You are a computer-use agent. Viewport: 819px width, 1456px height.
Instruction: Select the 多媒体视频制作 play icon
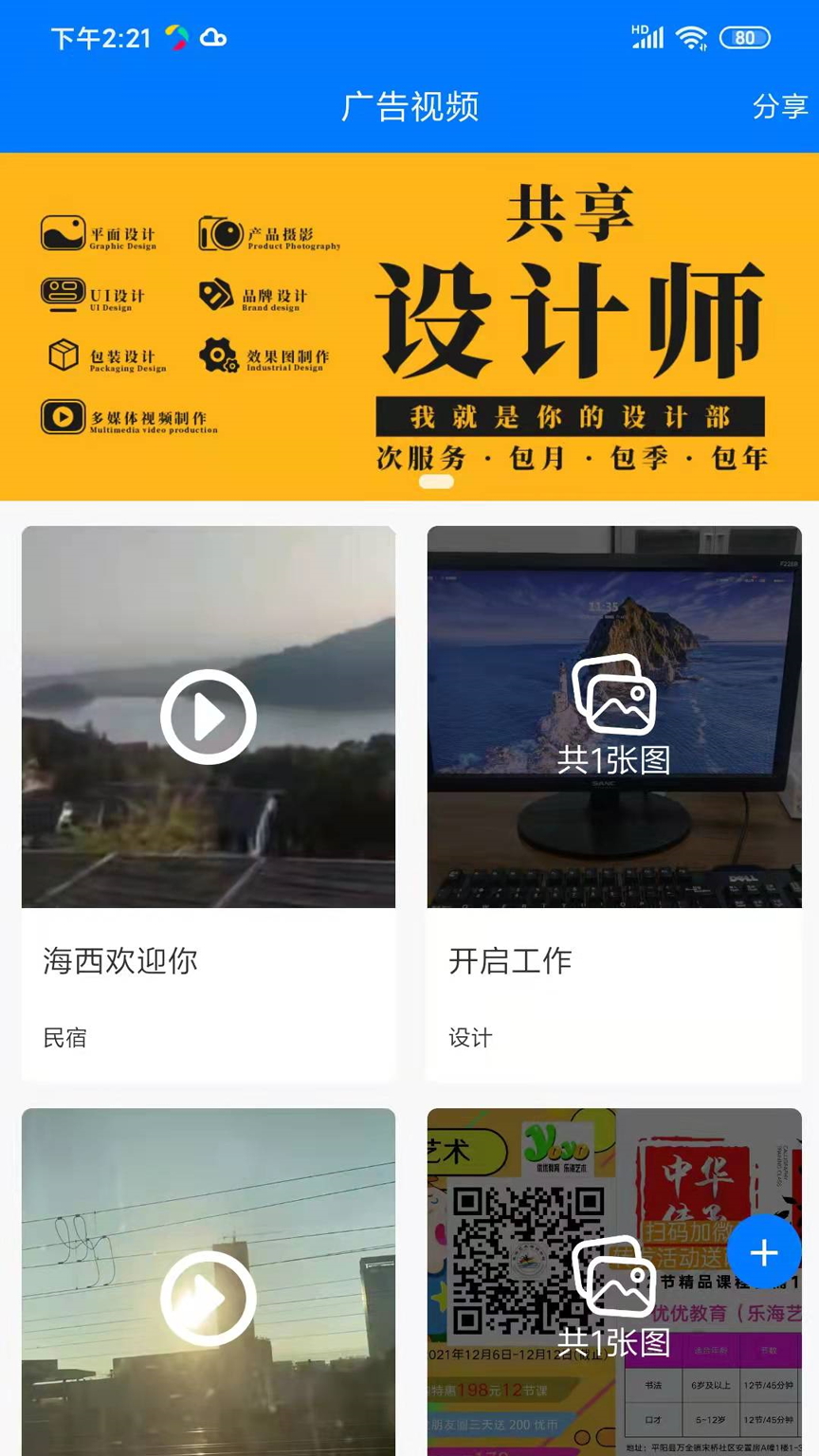[x=61, y=417]
